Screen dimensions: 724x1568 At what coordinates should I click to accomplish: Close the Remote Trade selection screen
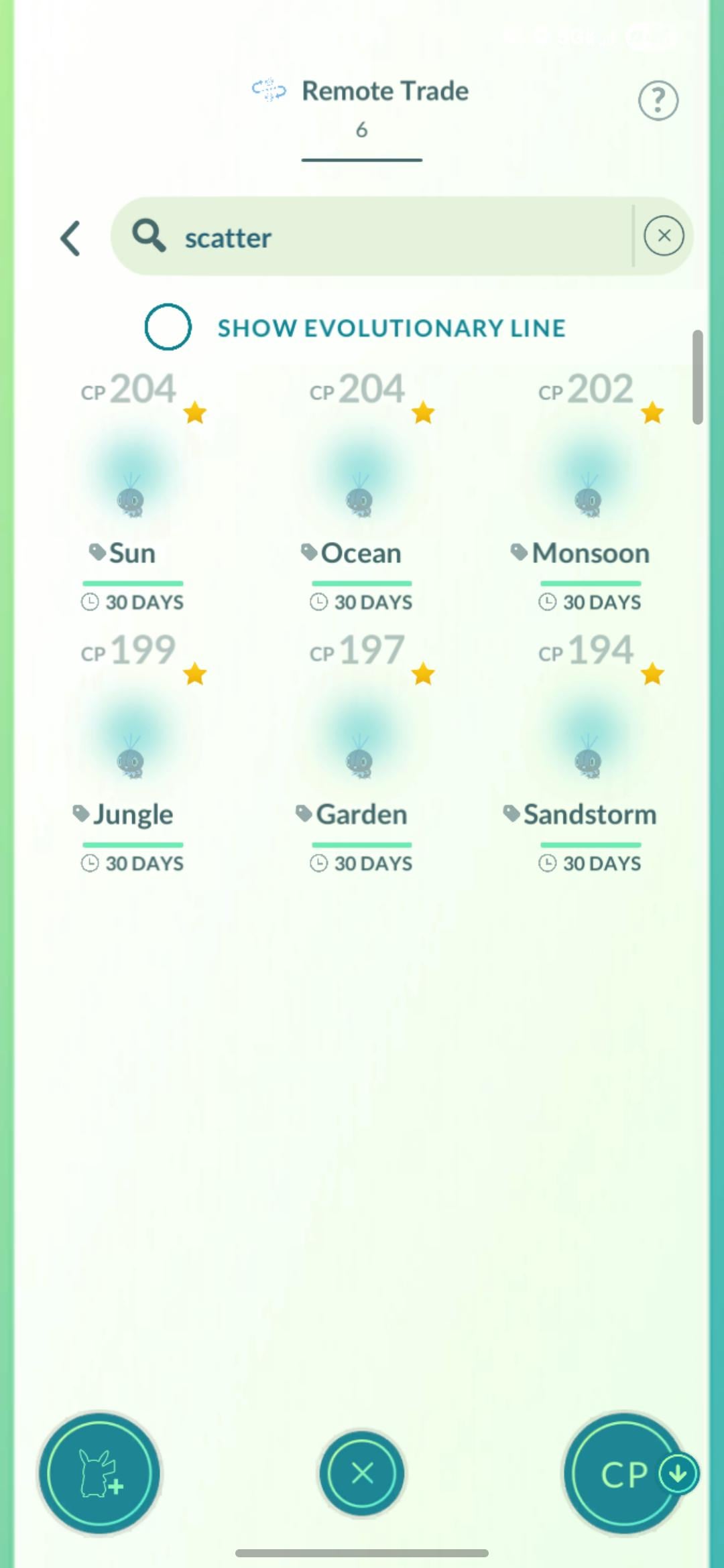(362, 1474)
